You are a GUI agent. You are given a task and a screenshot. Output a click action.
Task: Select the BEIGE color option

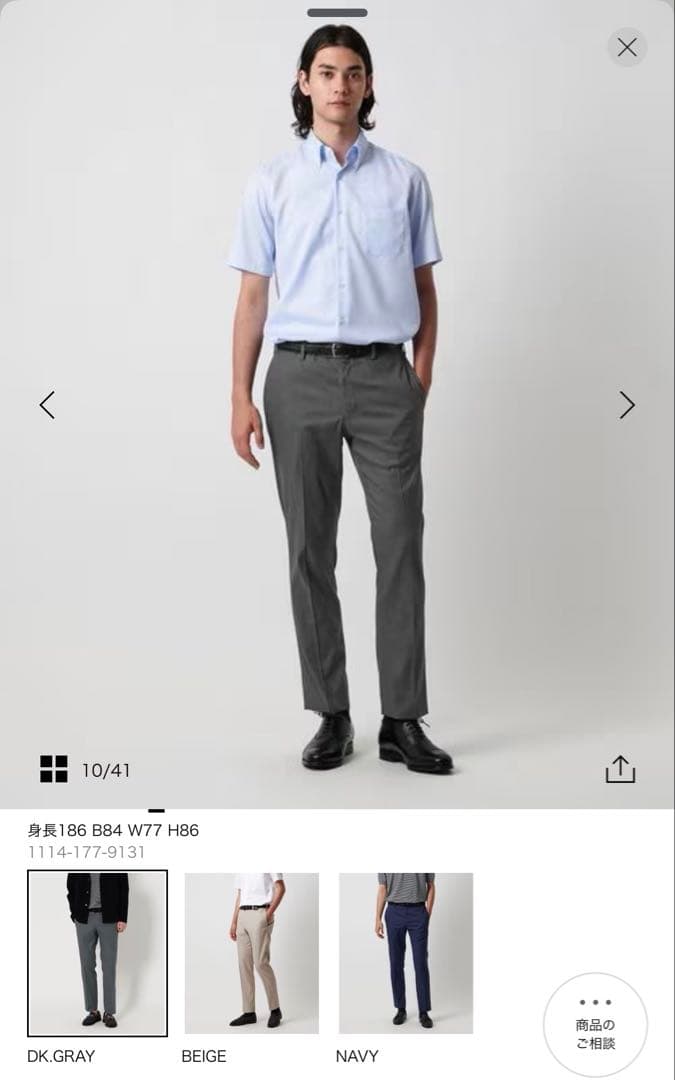pyautogui.click(x=251, y=952)
